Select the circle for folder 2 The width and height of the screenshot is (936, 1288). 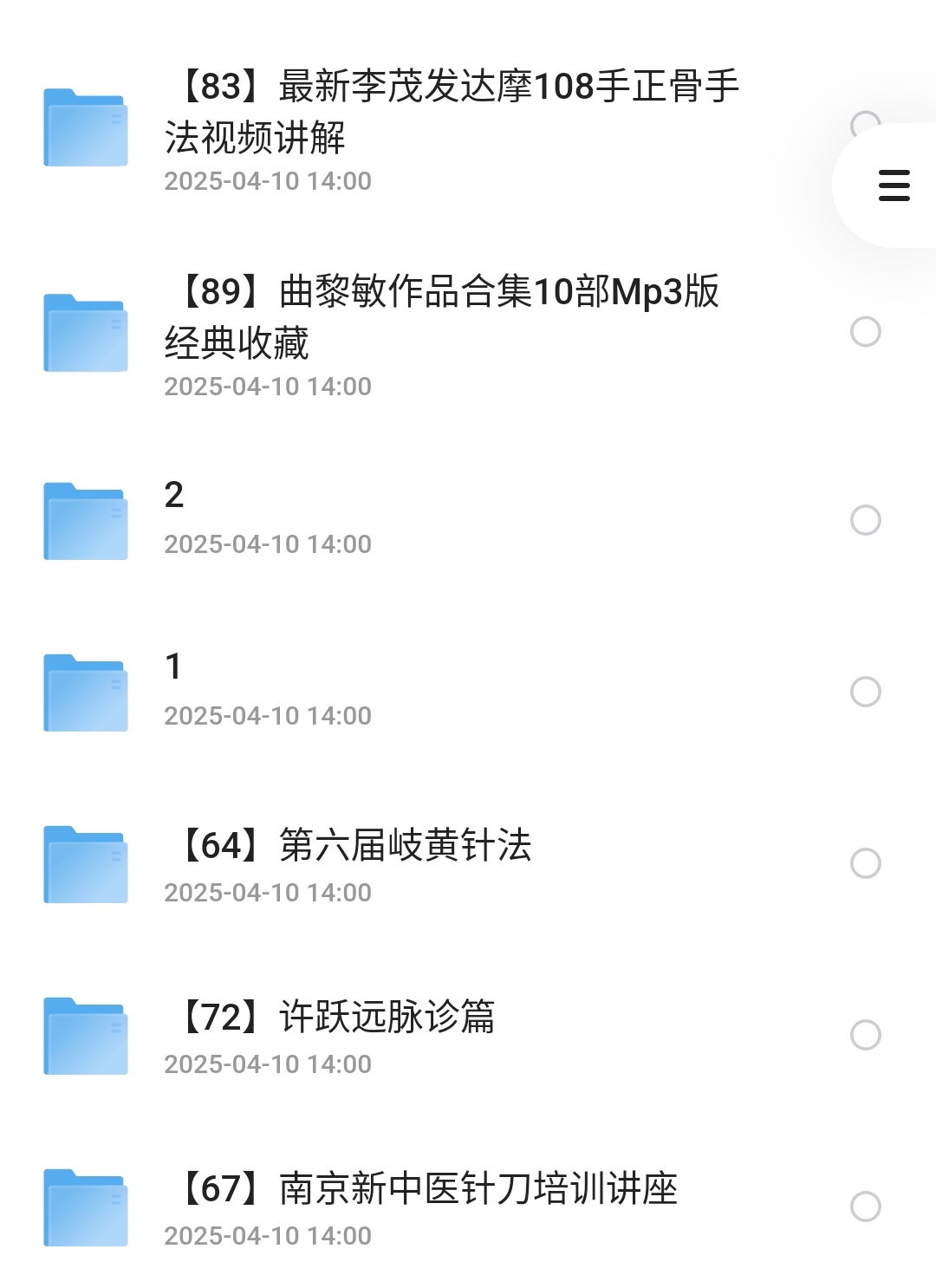click(866, 520)
